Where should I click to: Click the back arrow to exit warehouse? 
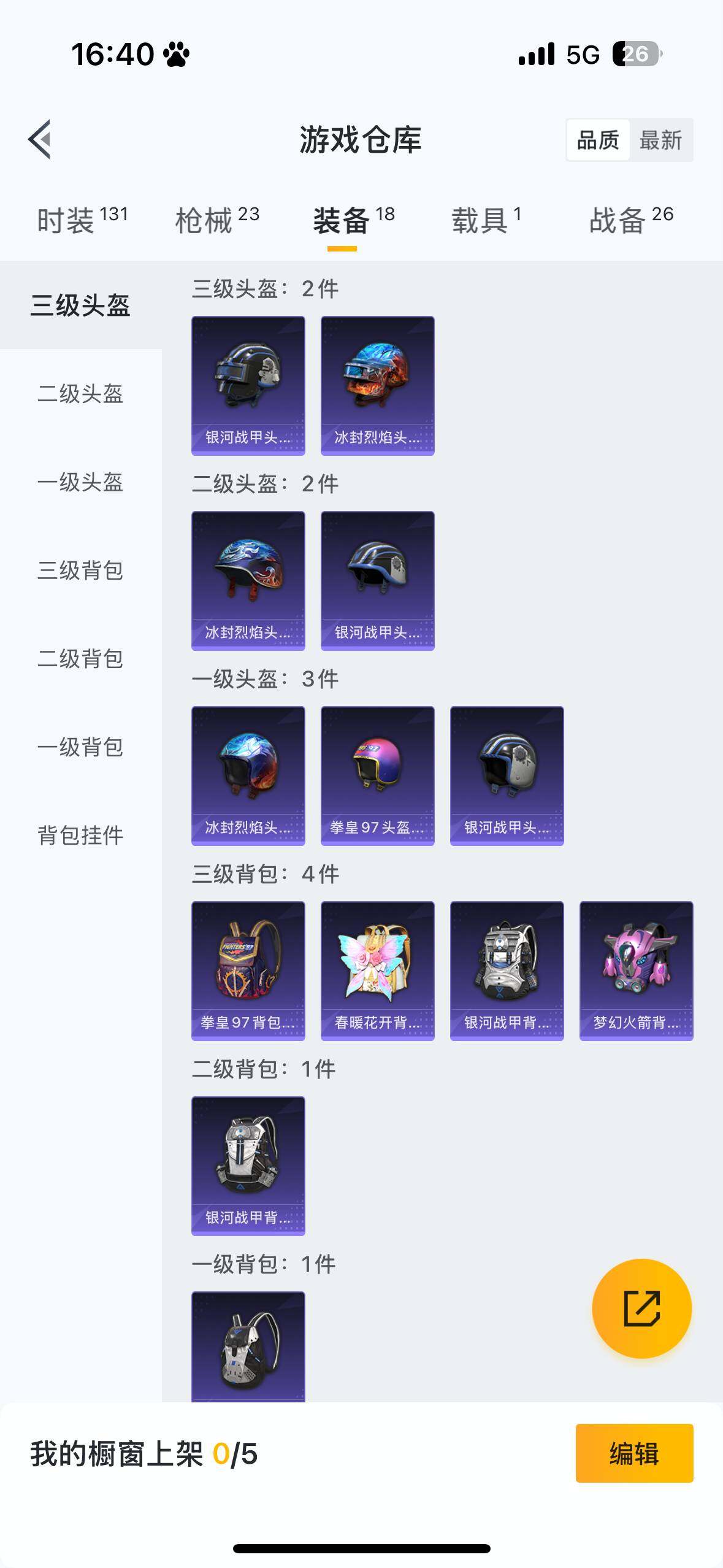pyautogui.click(x=40, y=140)
